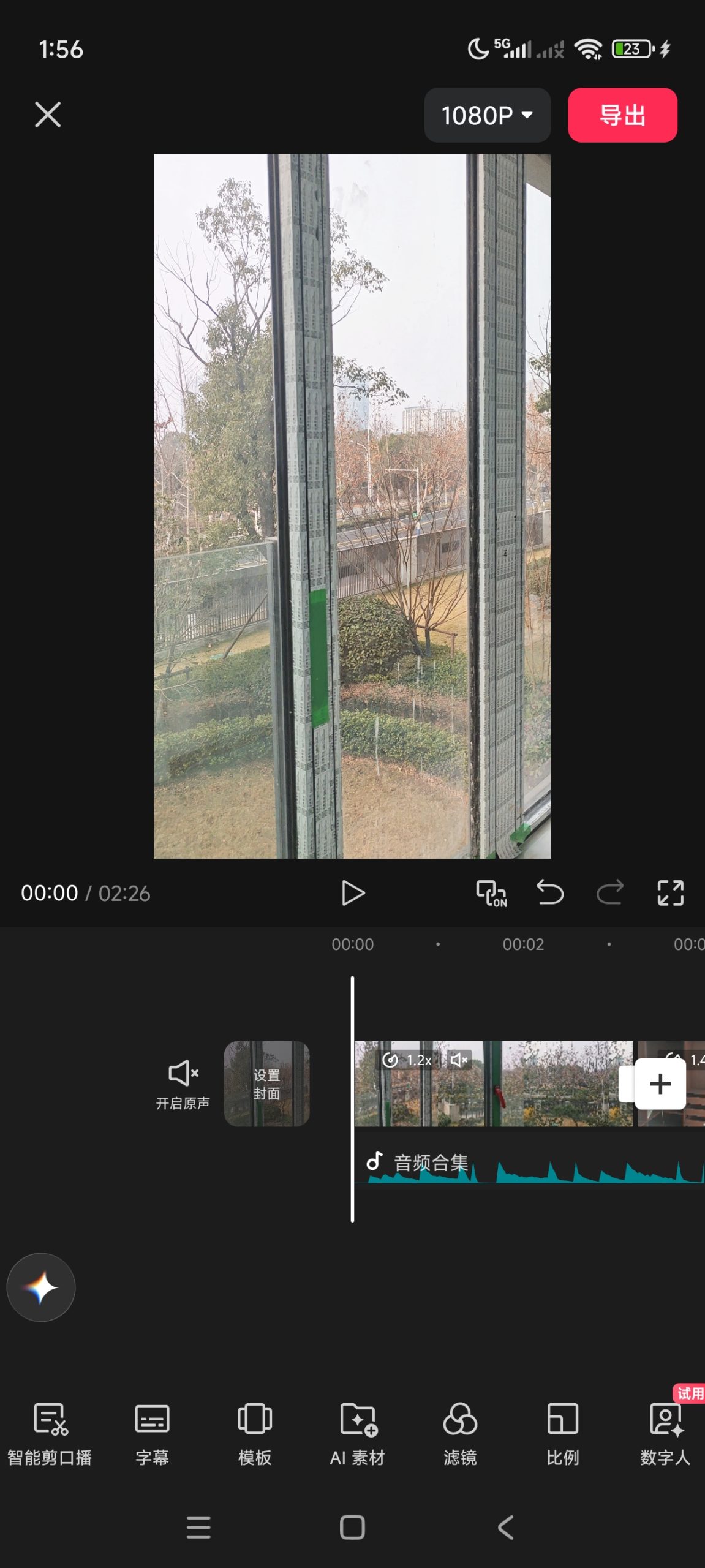Open the 1080P resolution dropdown
Image resolution: width=705 pixels, height=1568 pixels.
pos(487,115)
